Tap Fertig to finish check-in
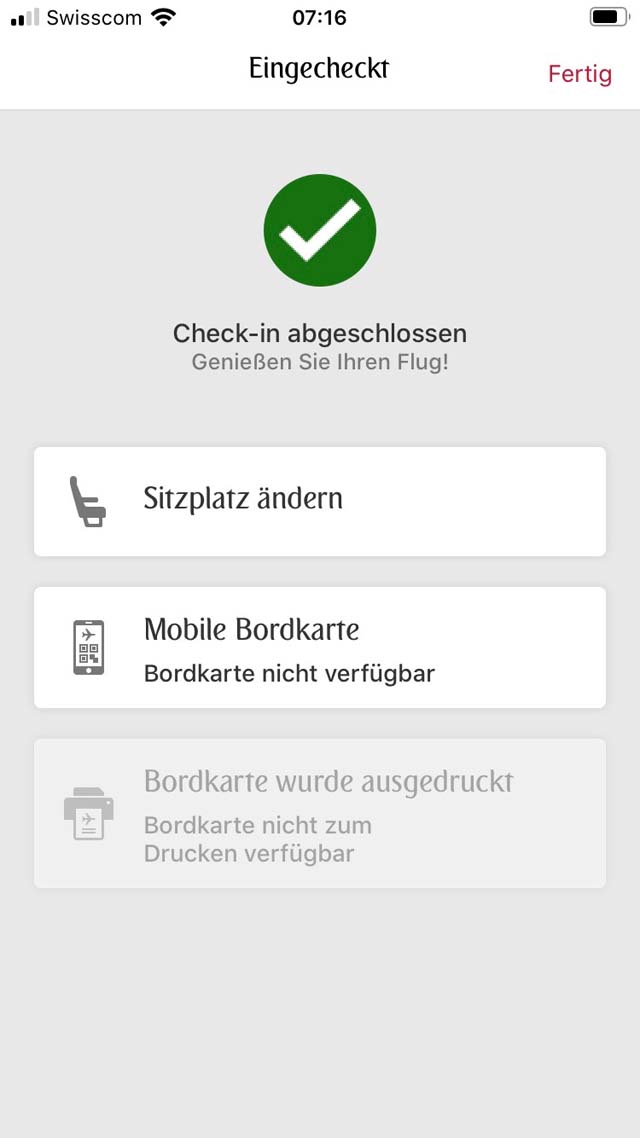The height and width of the screenshot is (1138, 640). point(580,74)
